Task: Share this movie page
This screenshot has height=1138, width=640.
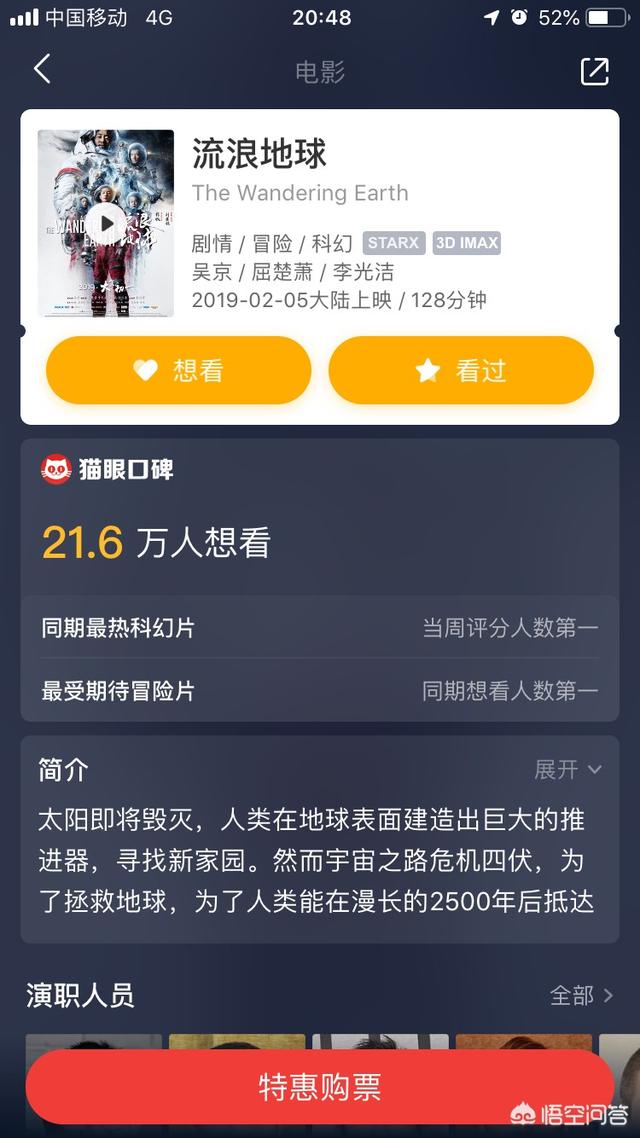Action: [594, 71]
